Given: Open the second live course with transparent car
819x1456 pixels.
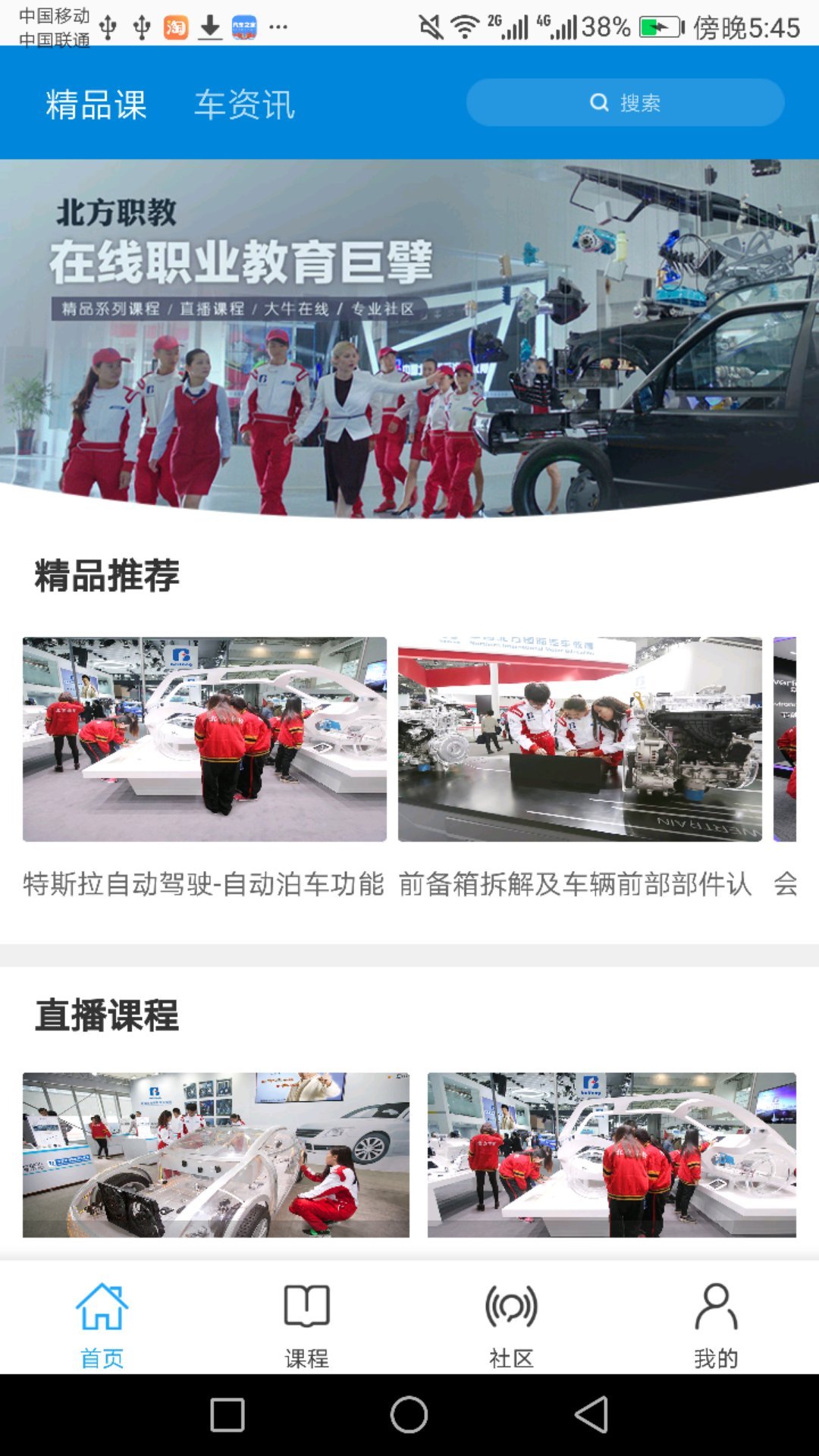Looking at the screenshot, I should click(611, 1154).
